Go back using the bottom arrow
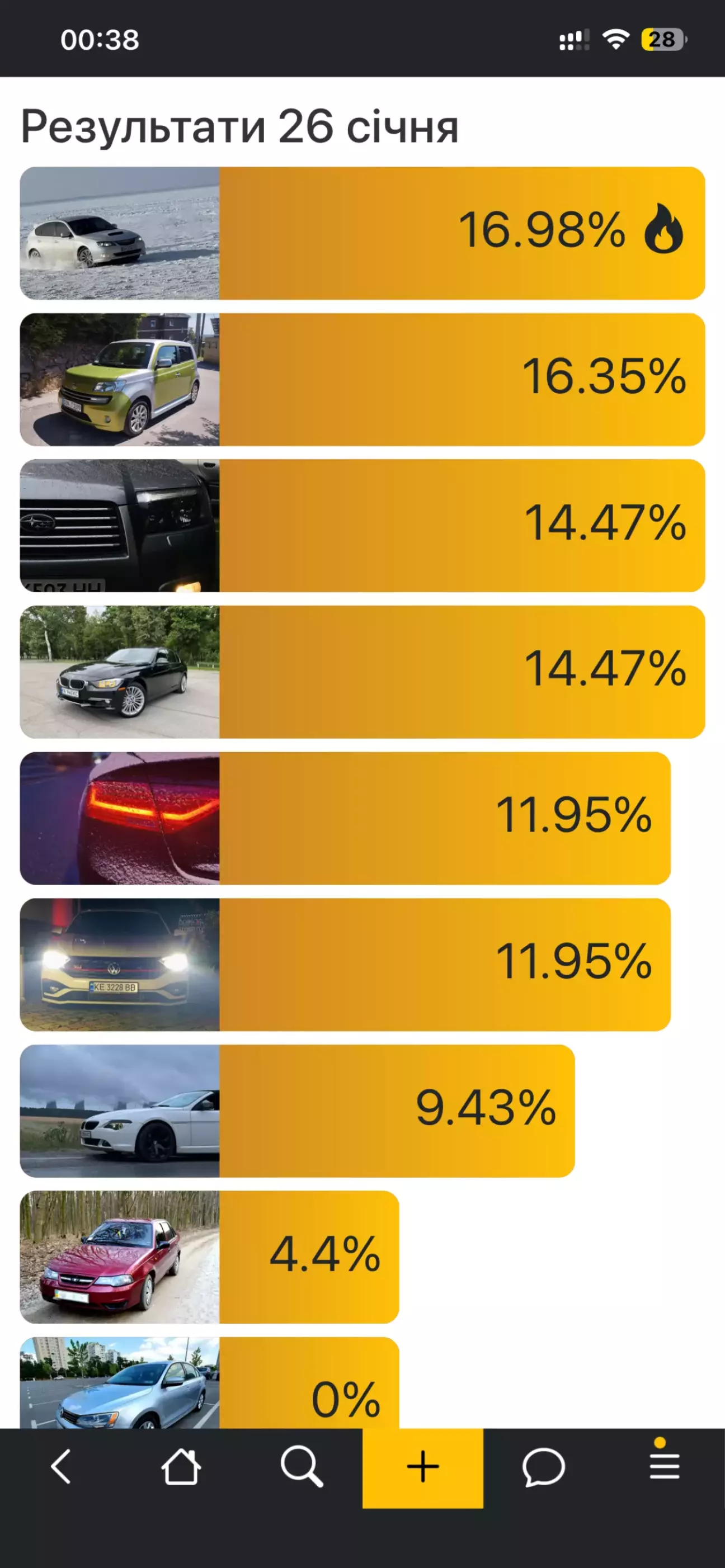 60,1466
